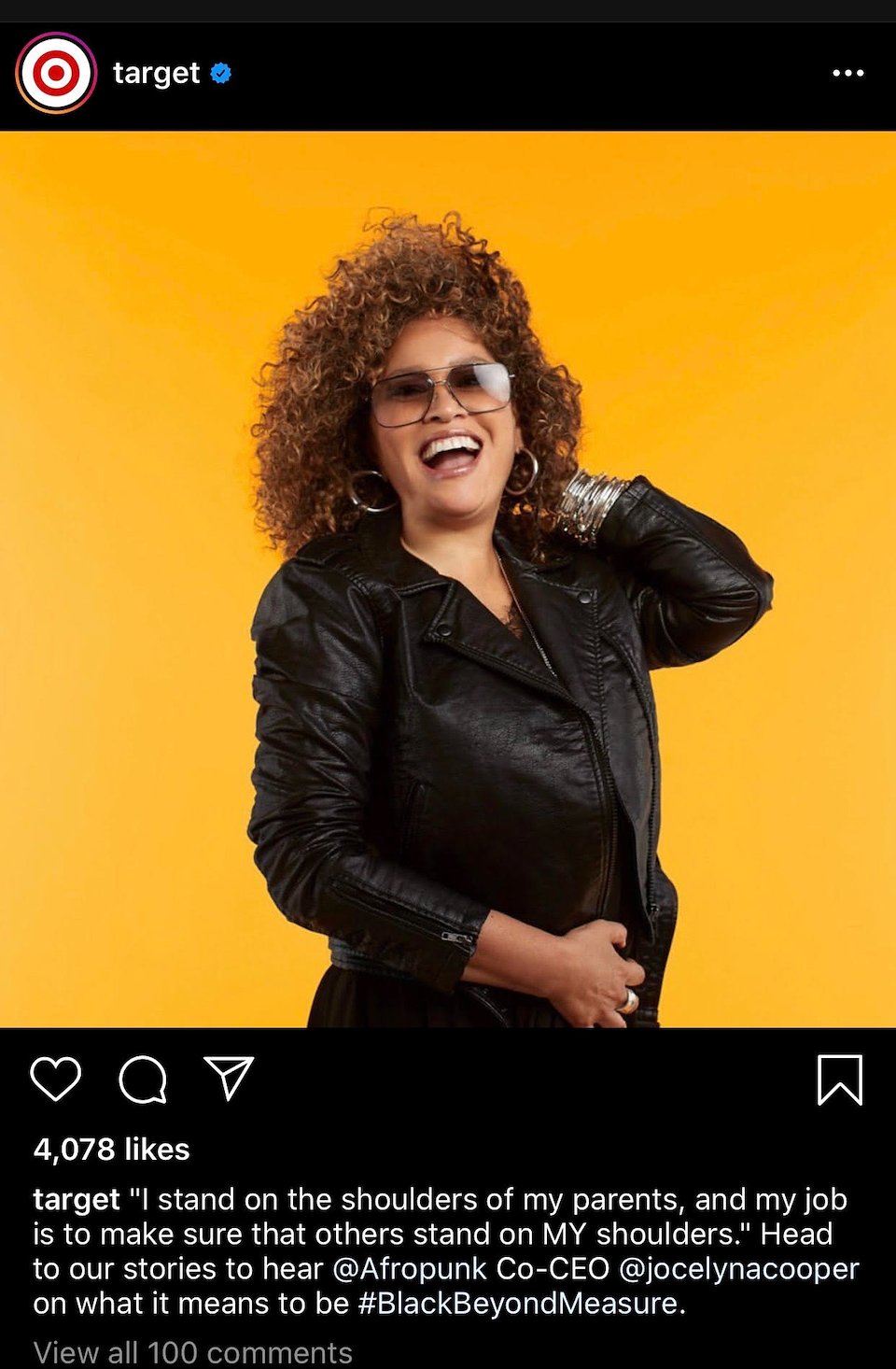Like the Target post with the heart
Screen dimensions: 896x1369
(x=56, y=1080)
